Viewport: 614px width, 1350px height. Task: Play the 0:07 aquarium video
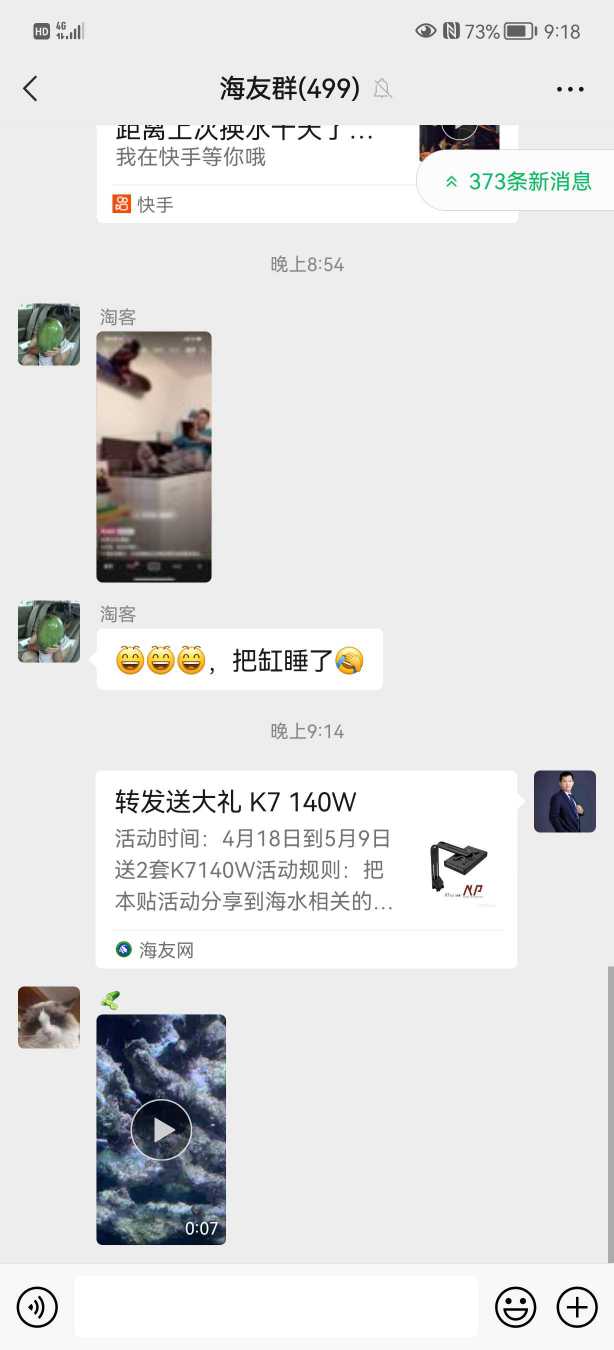tap(161, 1129)
